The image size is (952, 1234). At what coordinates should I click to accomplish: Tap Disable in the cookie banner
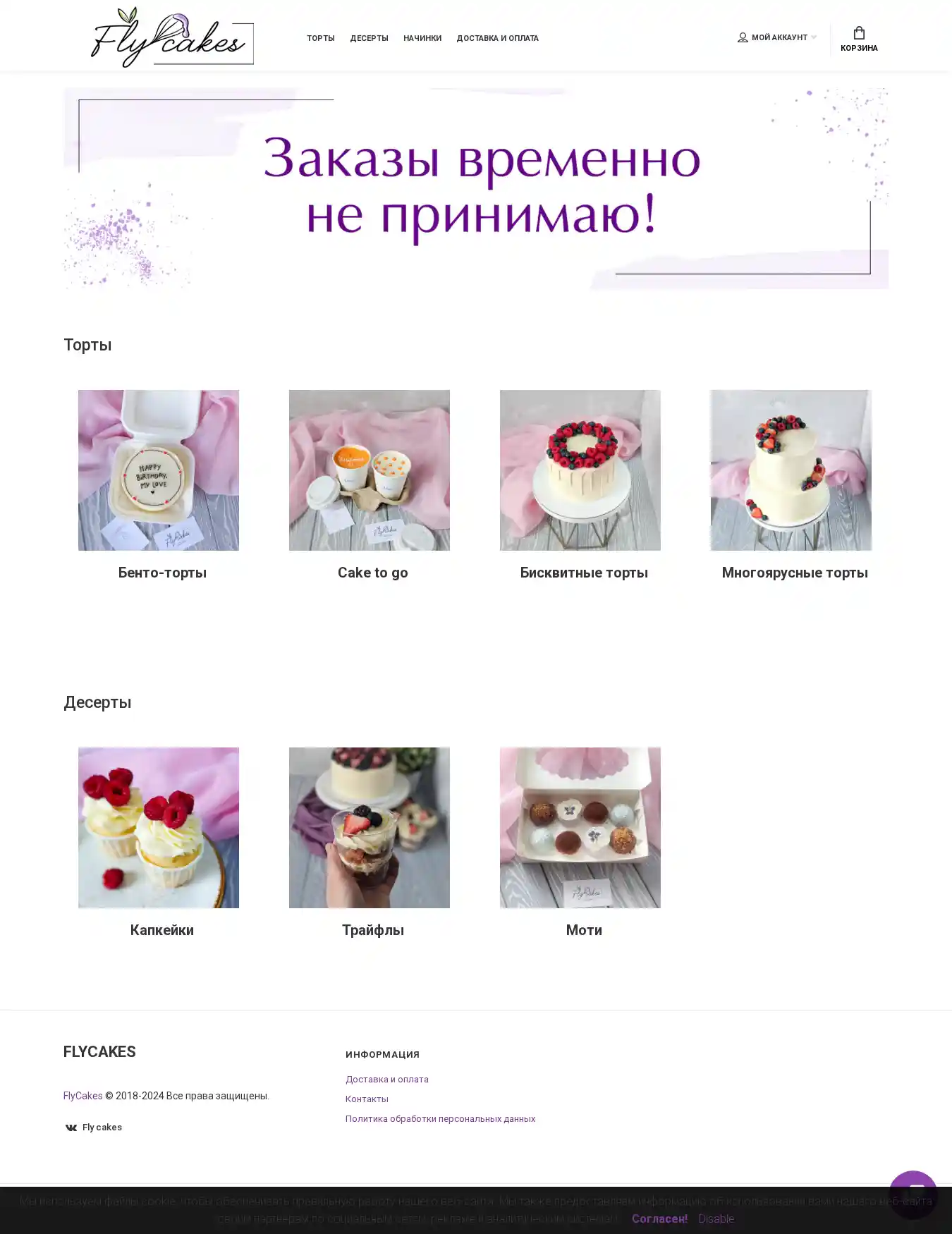point(716,1218)
